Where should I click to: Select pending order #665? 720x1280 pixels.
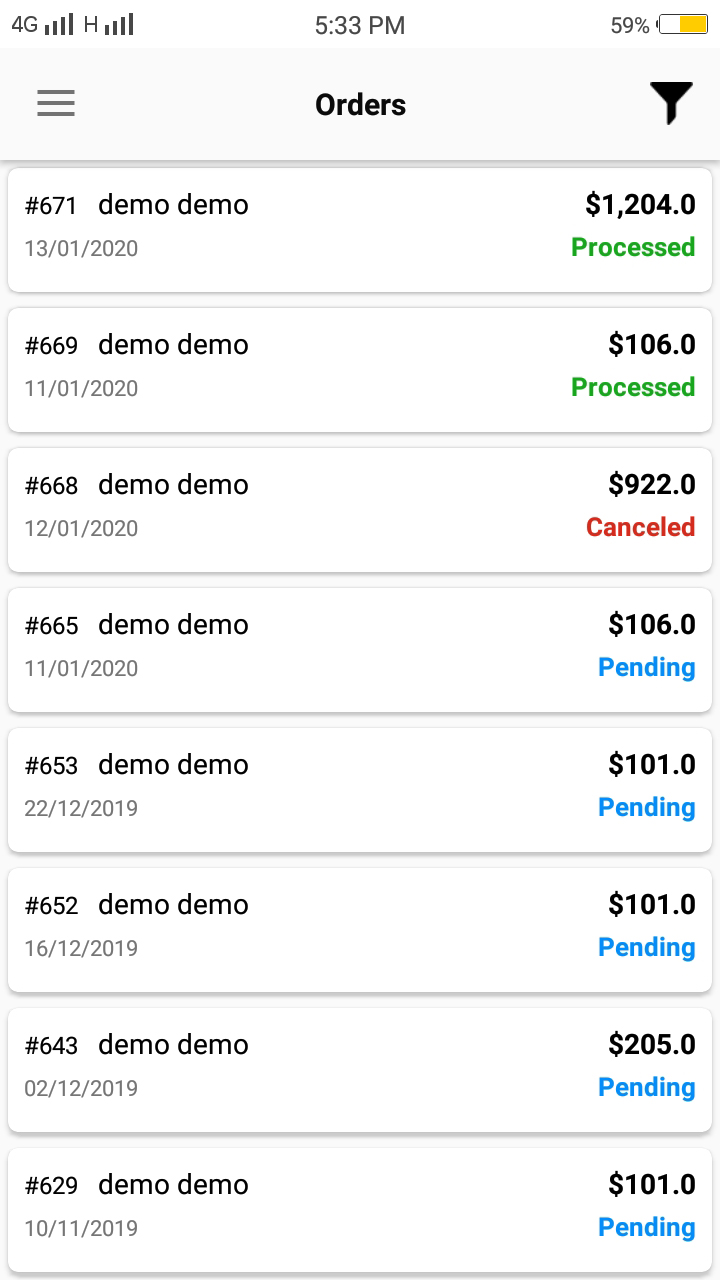(360, 650)
